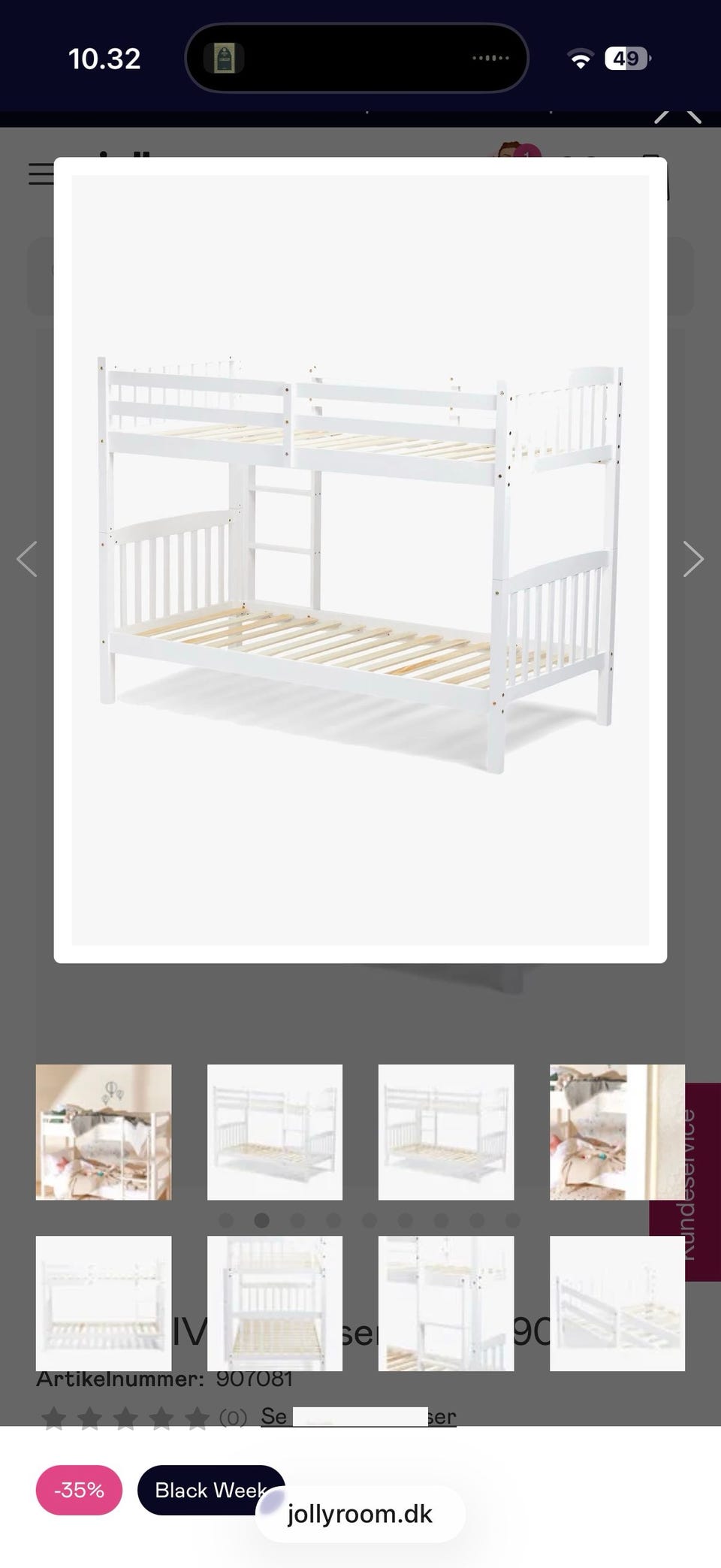This screenshot has width=721, height=1568.
Task: Select the first thumbnail in the bottom row
Action: pyautogui.click(x=104, y=1303)
